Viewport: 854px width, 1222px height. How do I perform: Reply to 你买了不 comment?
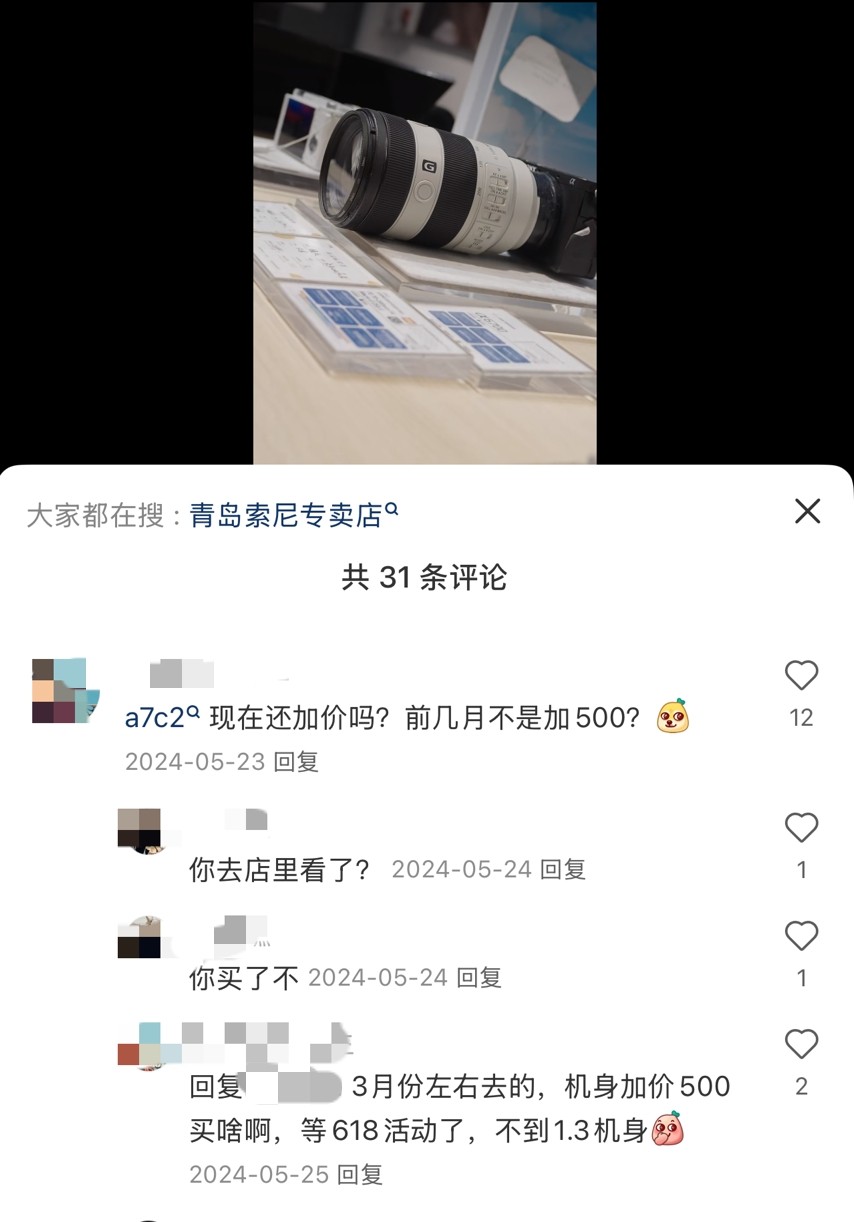479,978
